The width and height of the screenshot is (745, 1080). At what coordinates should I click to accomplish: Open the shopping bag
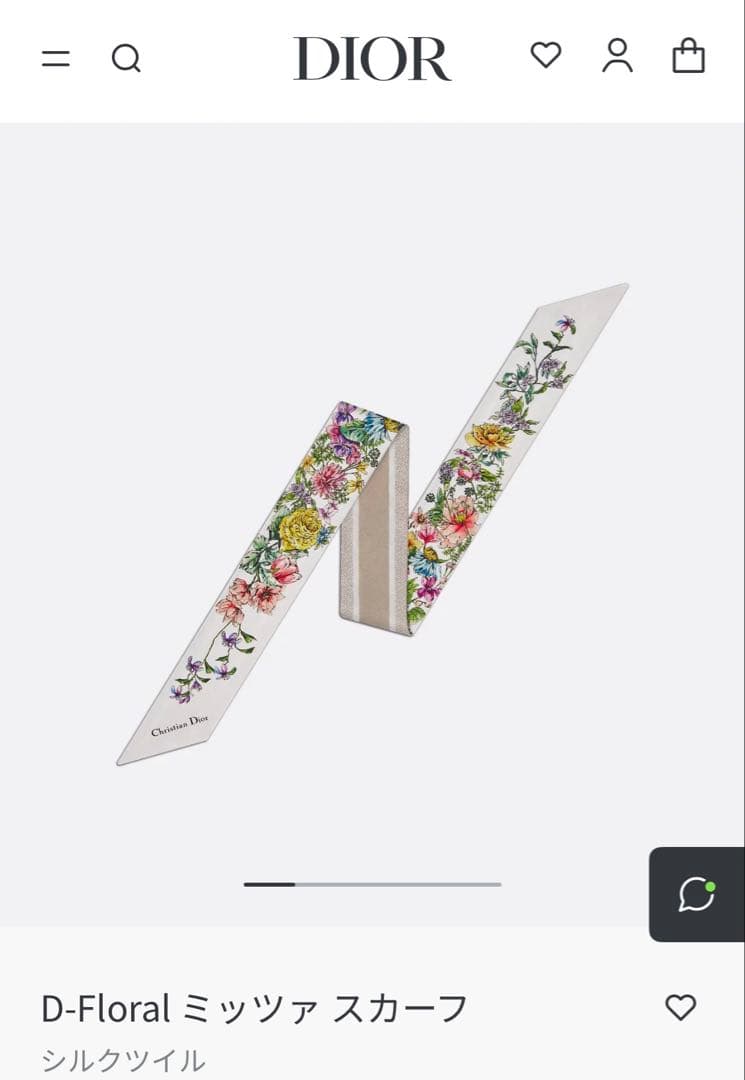(688, 56)
